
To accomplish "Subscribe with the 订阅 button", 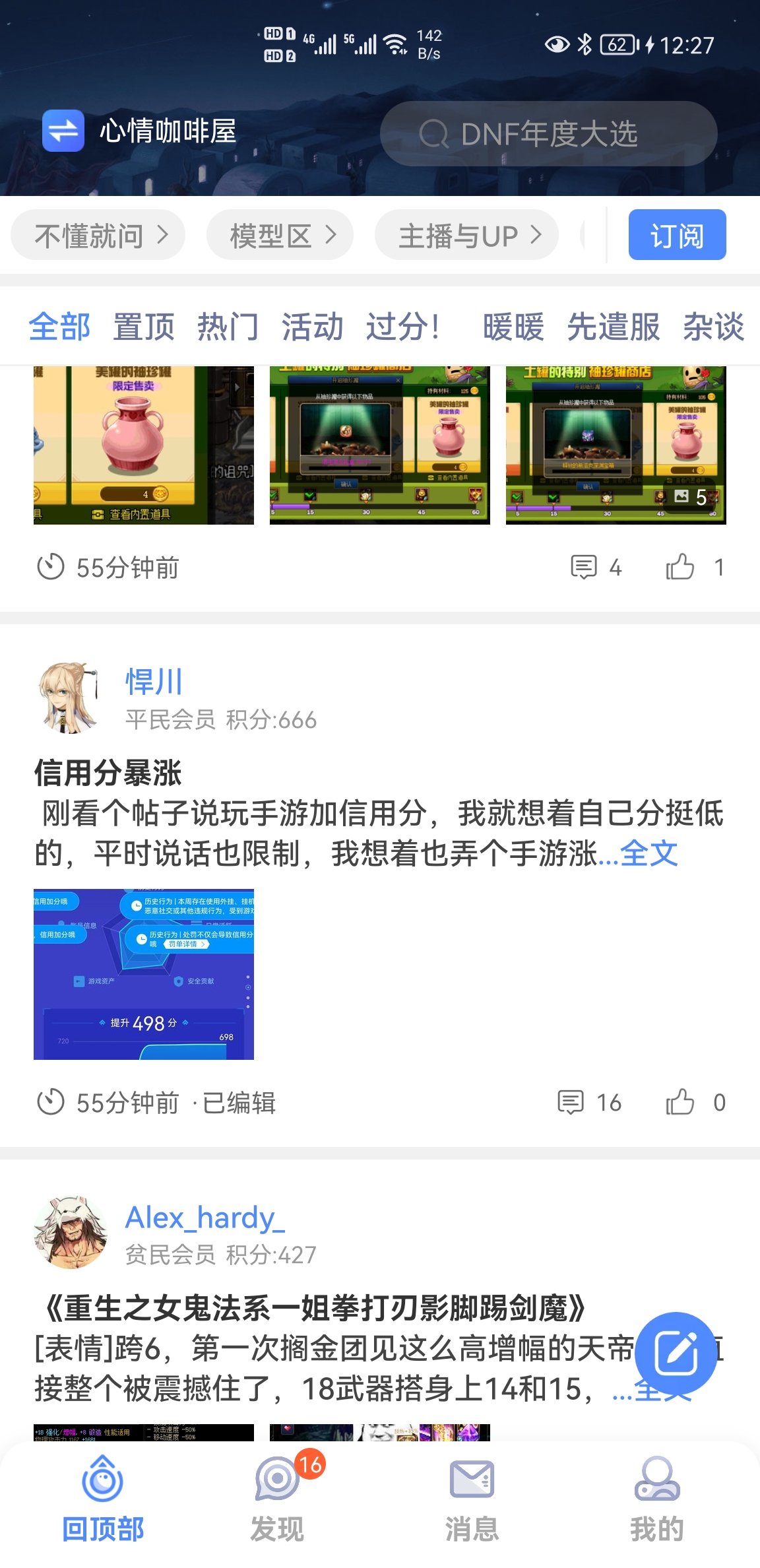I will click(x=677, y=235).
